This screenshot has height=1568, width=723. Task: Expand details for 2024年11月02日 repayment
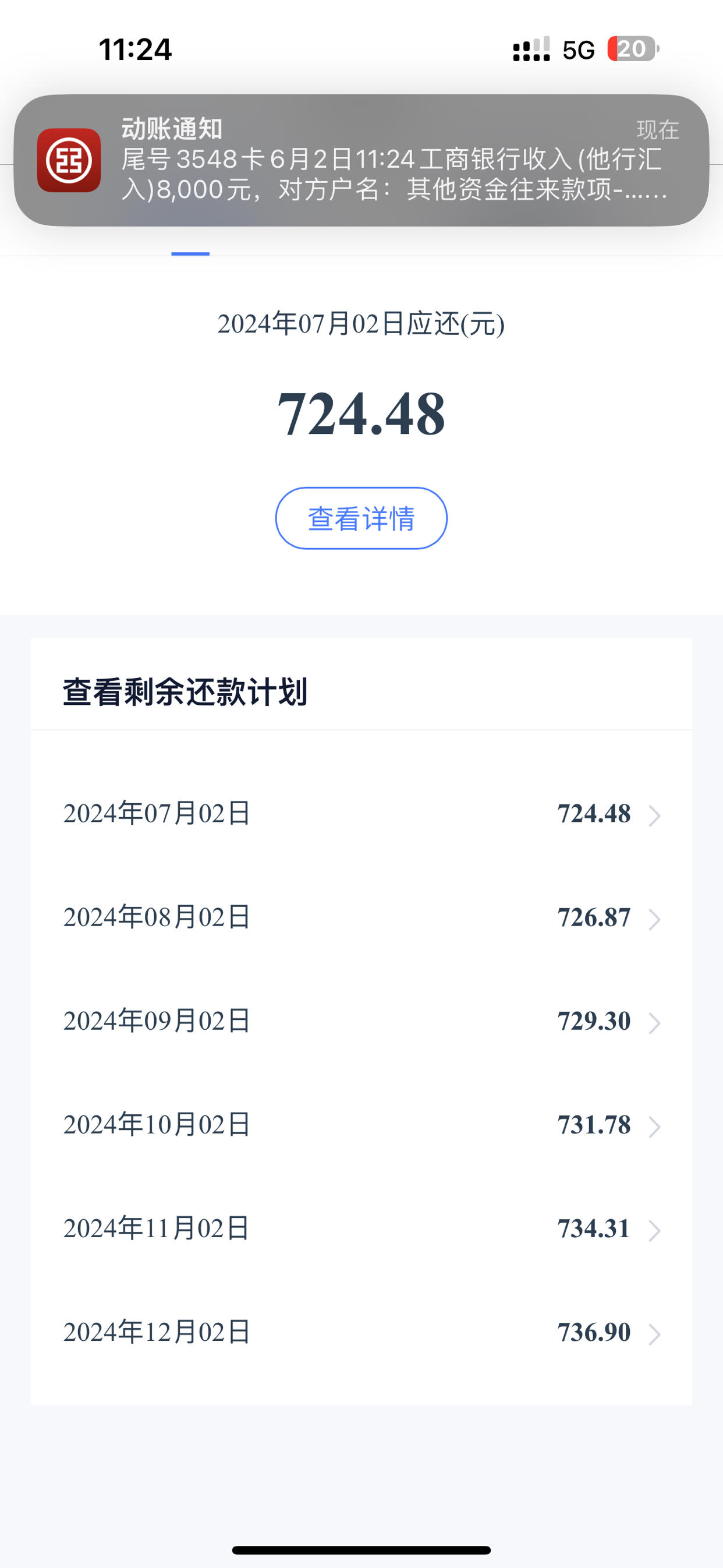(361, 1229)
